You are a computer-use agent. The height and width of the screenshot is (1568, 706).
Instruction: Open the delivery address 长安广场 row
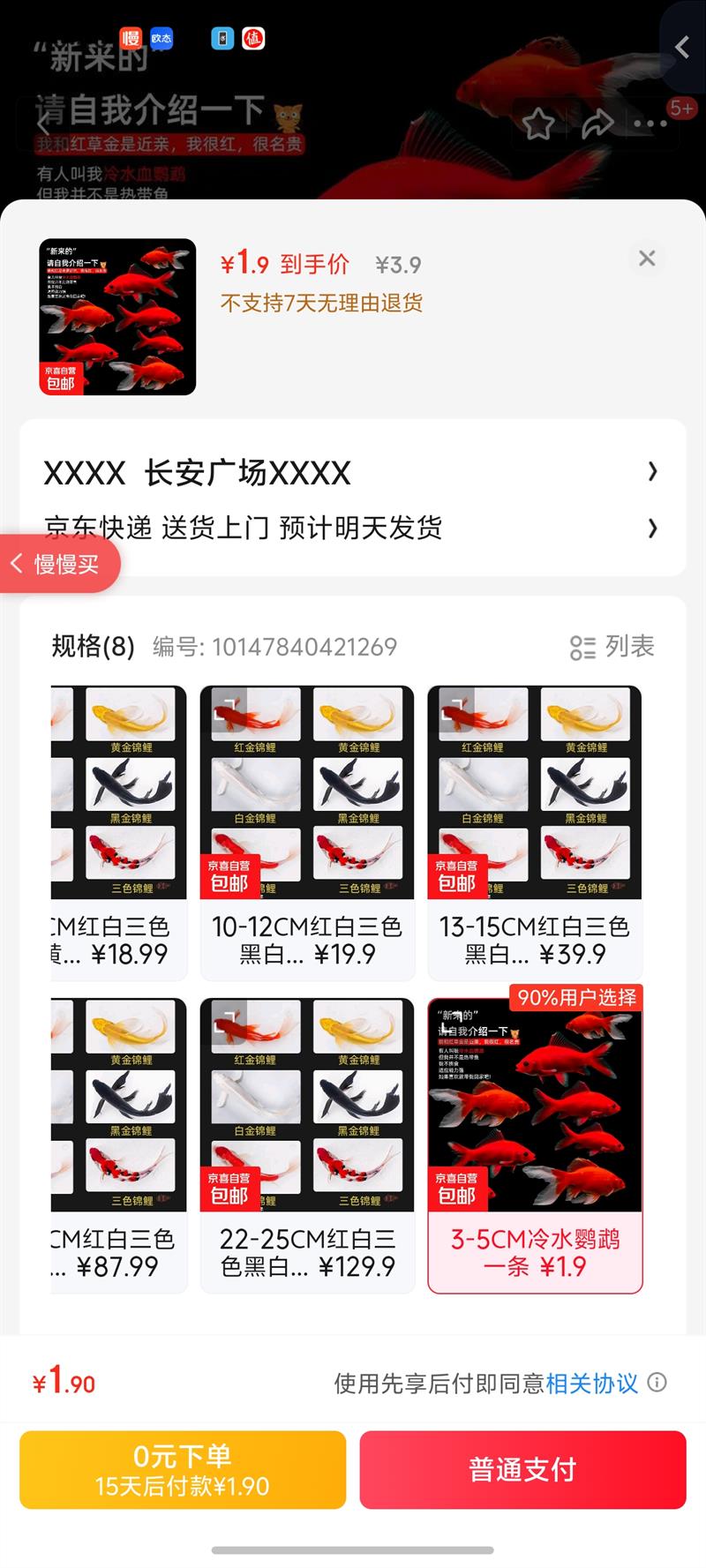pos(353,473)
